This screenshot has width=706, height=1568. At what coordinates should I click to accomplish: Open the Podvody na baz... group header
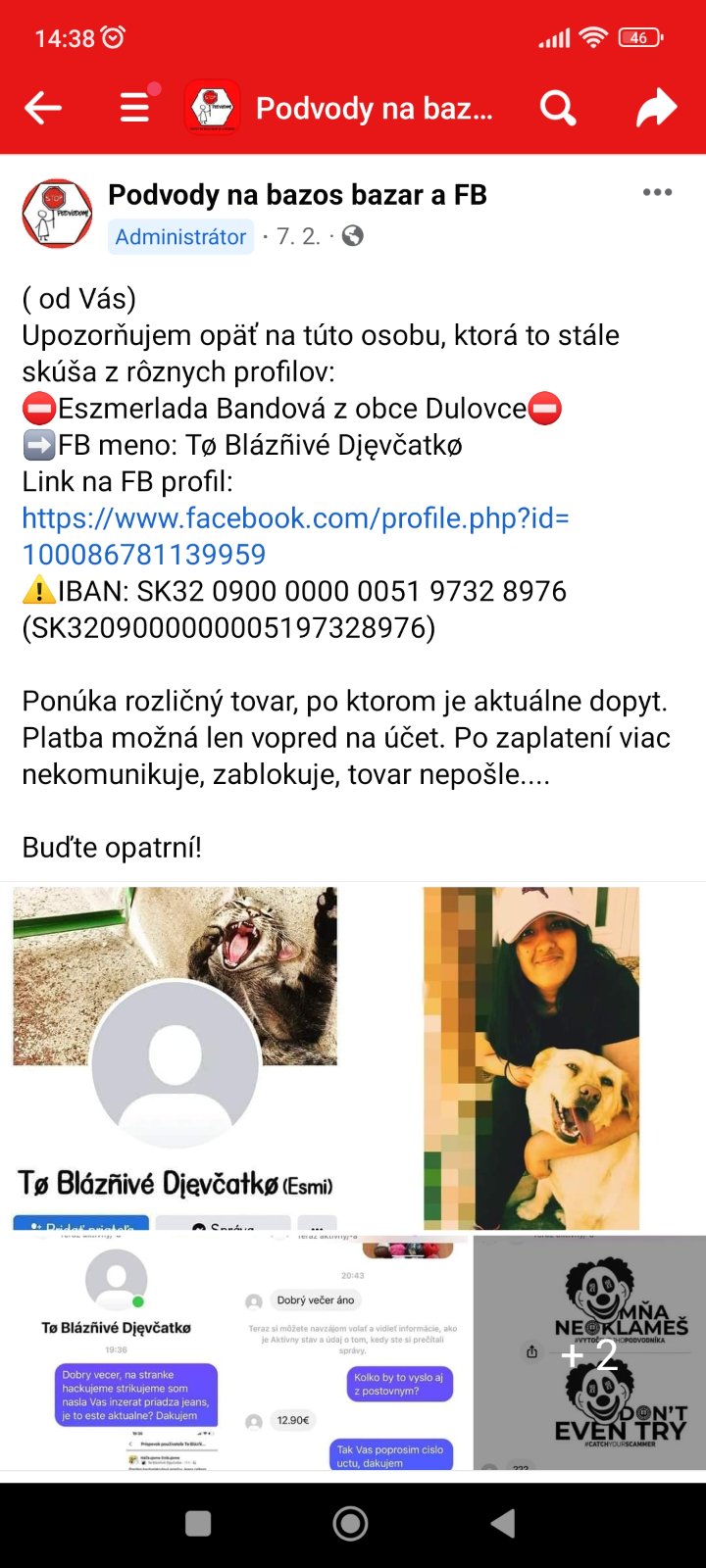(373, 108)
